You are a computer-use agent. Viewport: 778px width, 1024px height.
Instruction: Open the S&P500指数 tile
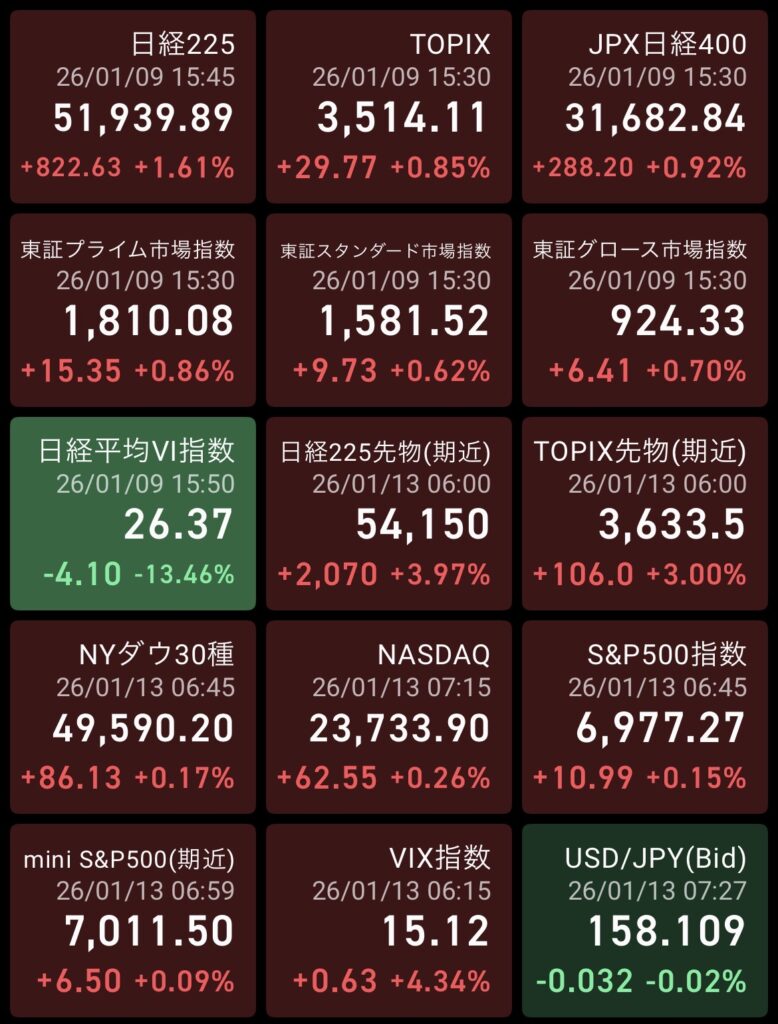[645, 716]
